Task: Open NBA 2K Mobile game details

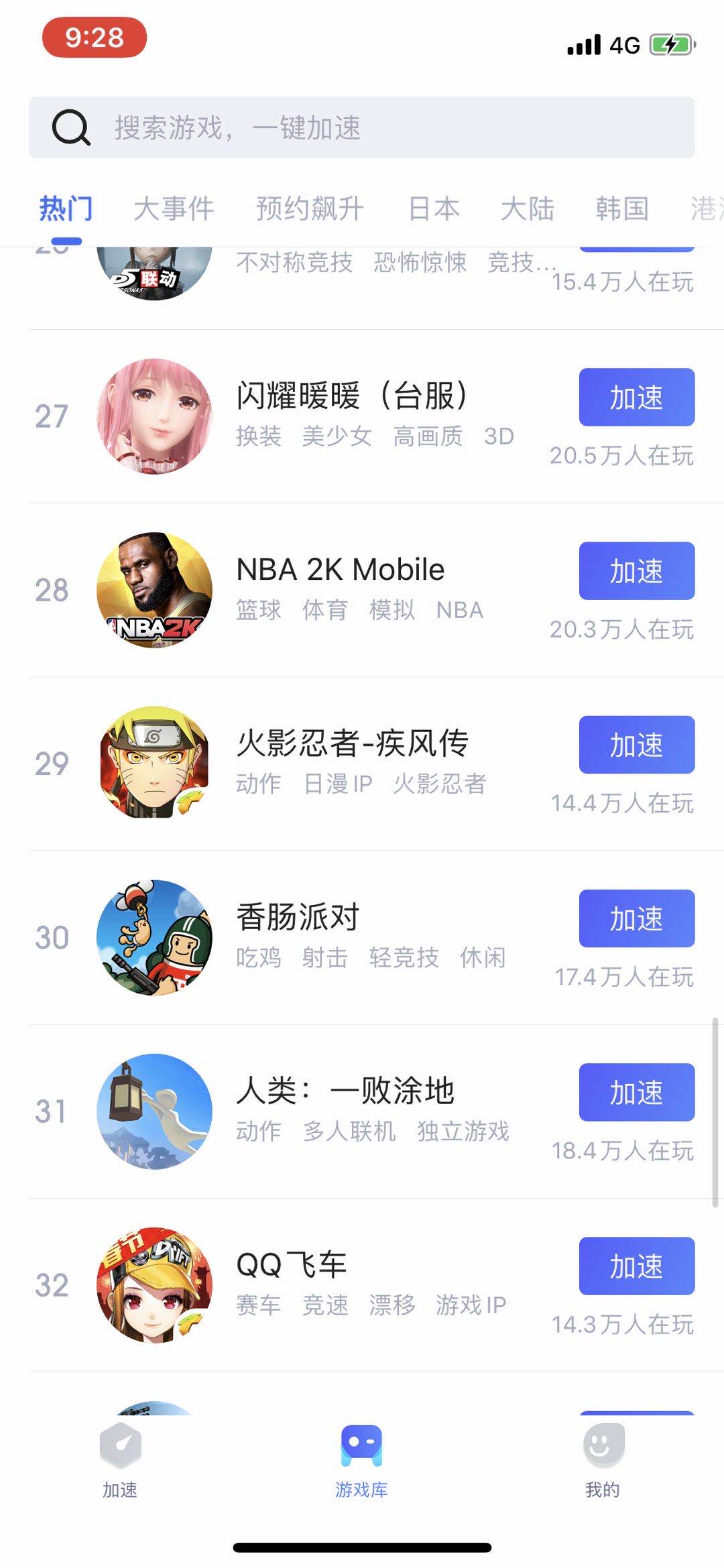Action: tap(341, 570)
